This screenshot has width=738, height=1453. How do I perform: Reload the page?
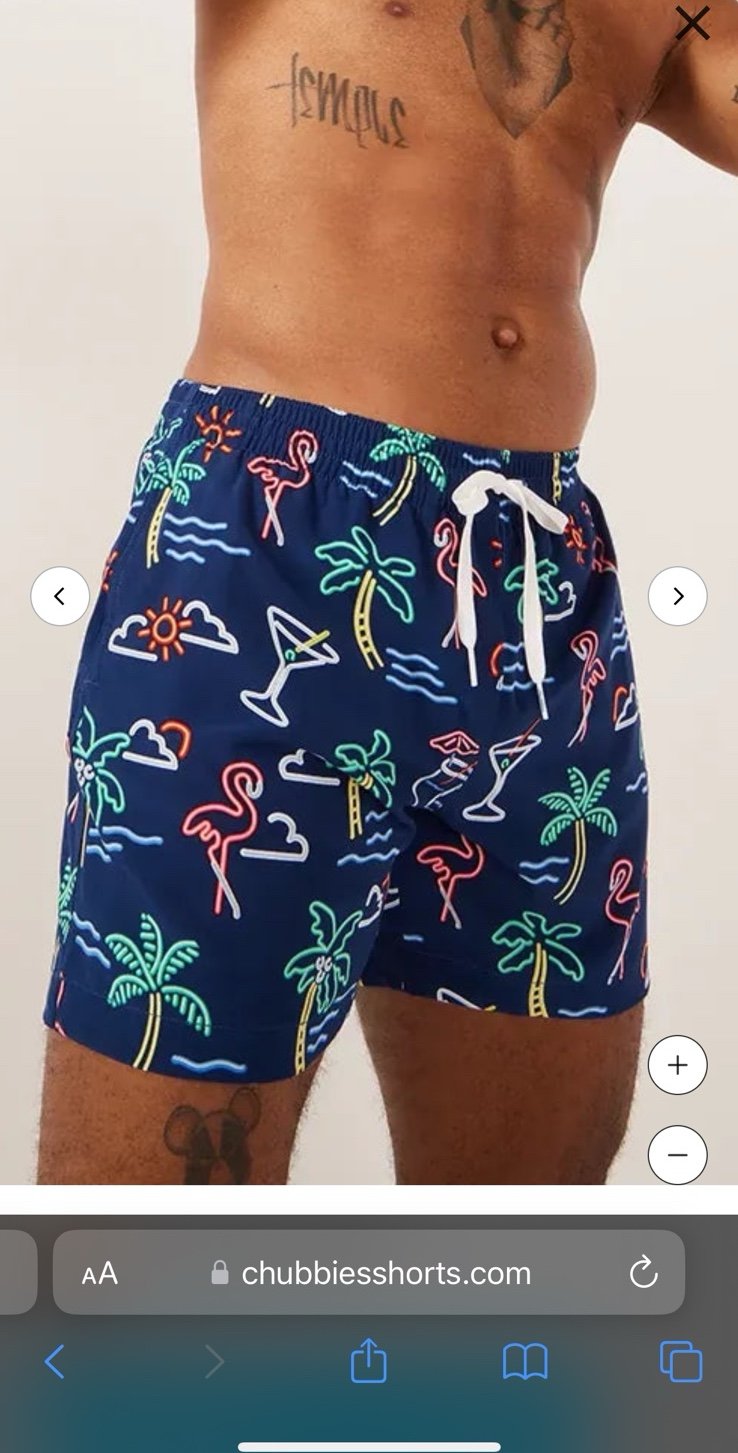(x=643, y=1272)
